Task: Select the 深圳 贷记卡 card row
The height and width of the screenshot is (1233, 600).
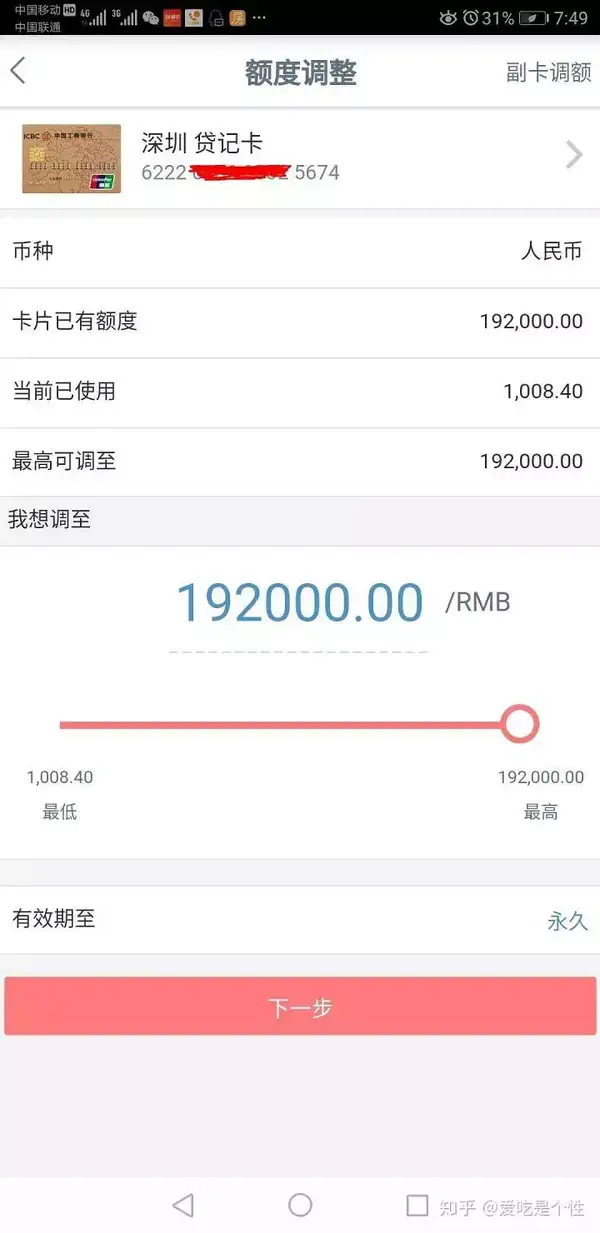Action: click(x=300, y=157)
